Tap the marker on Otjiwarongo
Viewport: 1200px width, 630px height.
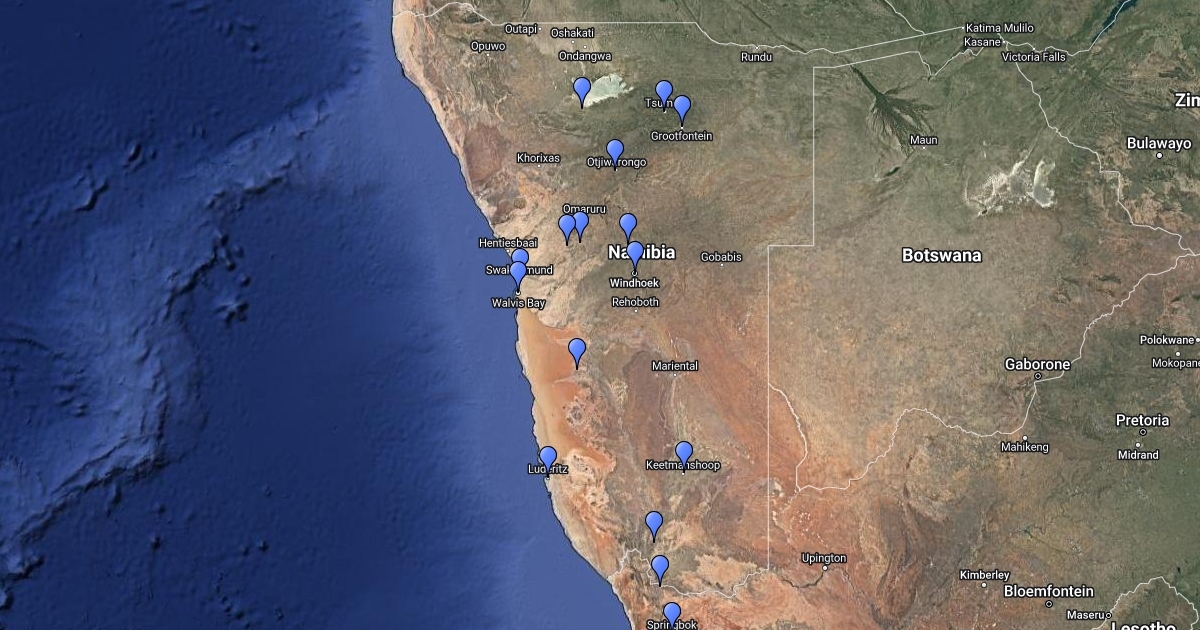(615, 150)
